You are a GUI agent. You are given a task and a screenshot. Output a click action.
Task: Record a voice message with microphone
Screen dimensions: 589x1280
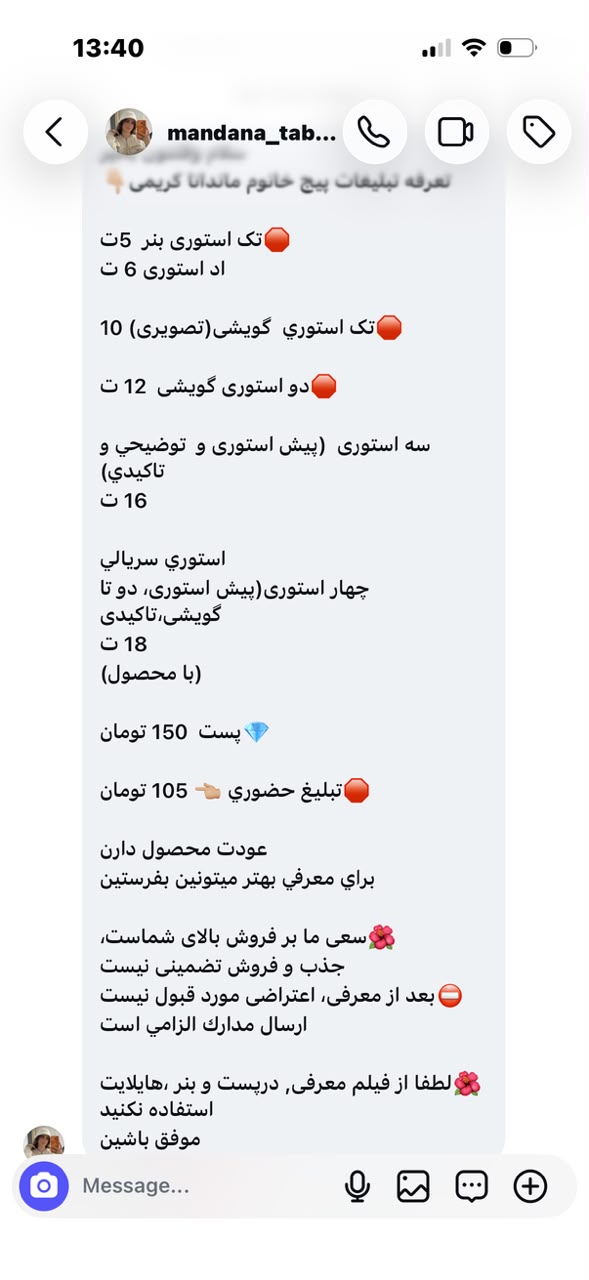356,1187
